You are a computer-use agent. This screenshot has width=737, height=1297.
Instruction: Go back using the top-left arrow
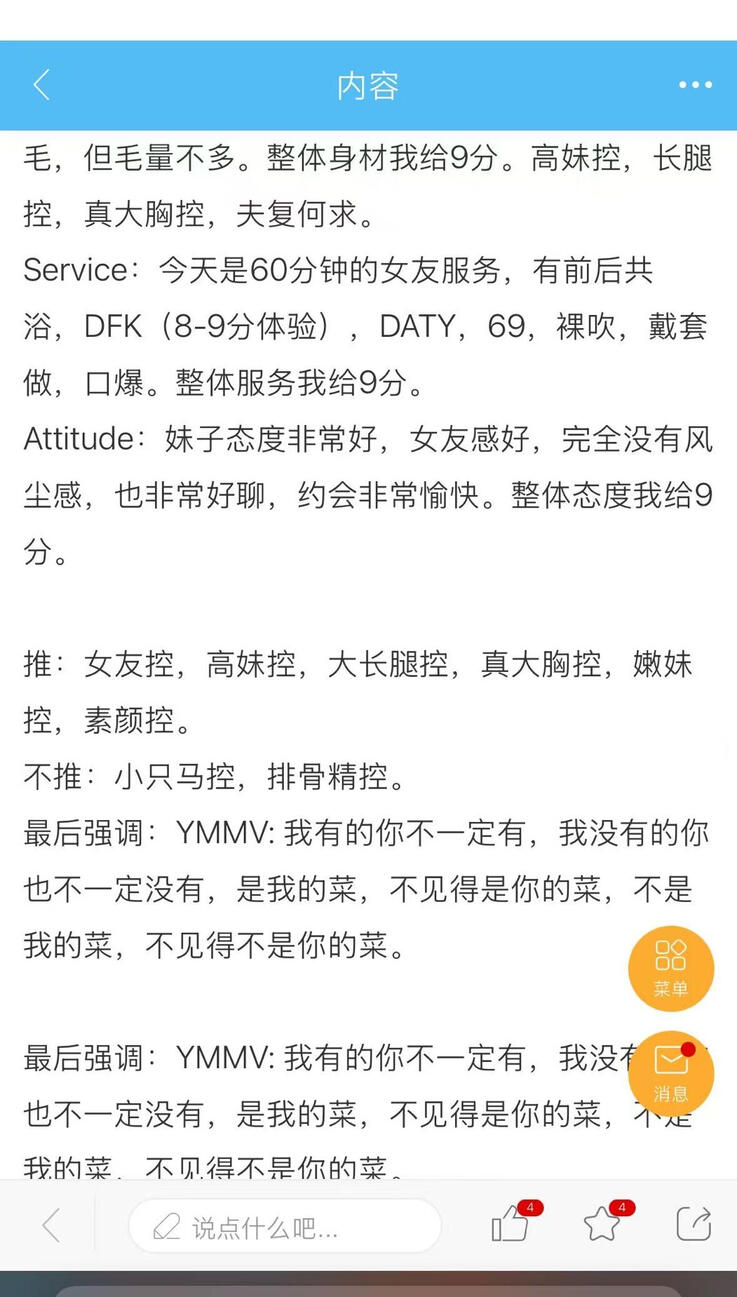[x=42, y=85]
